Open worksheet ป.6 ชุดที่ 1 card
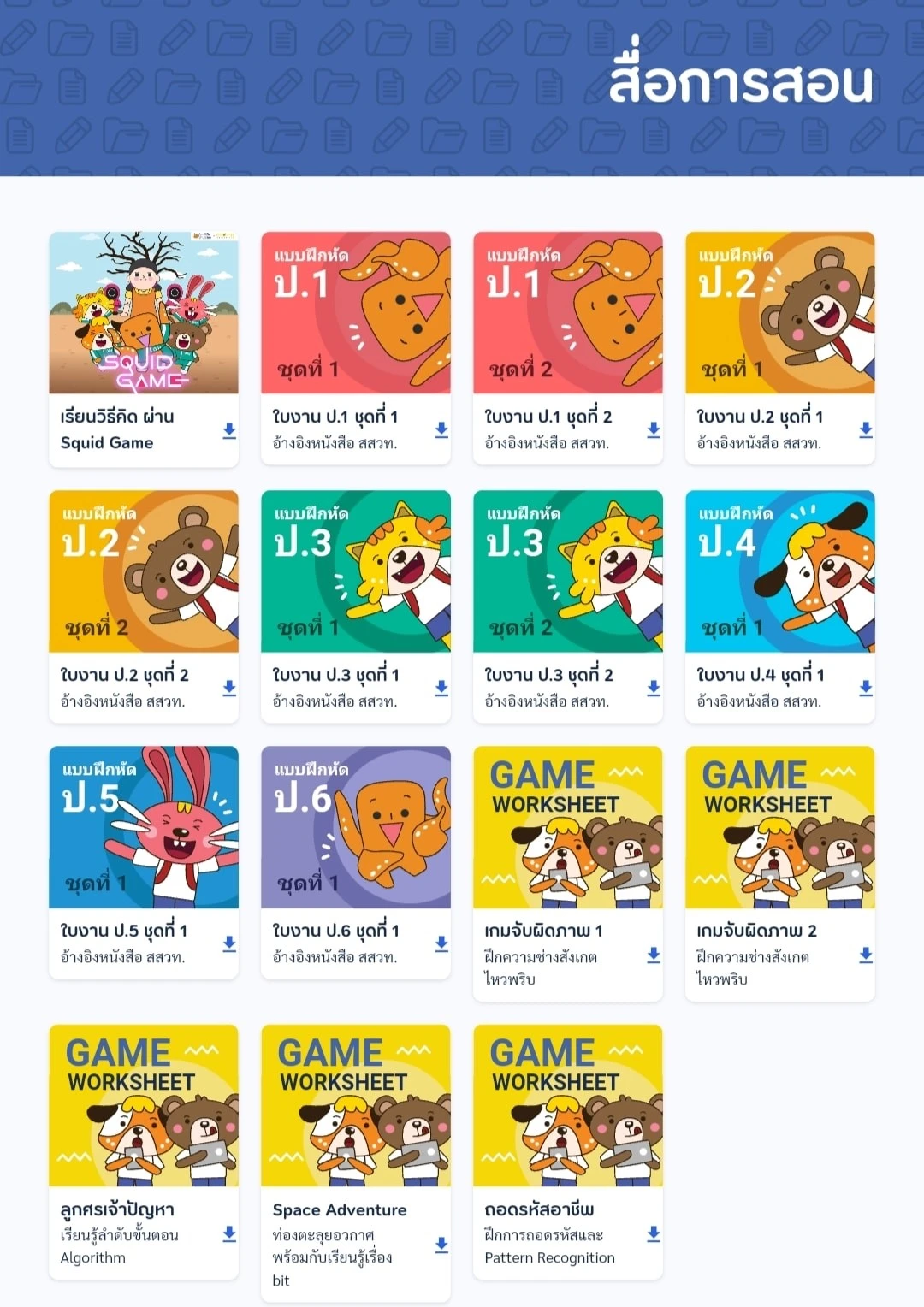The image size is (924, 1307). point(355,827)
